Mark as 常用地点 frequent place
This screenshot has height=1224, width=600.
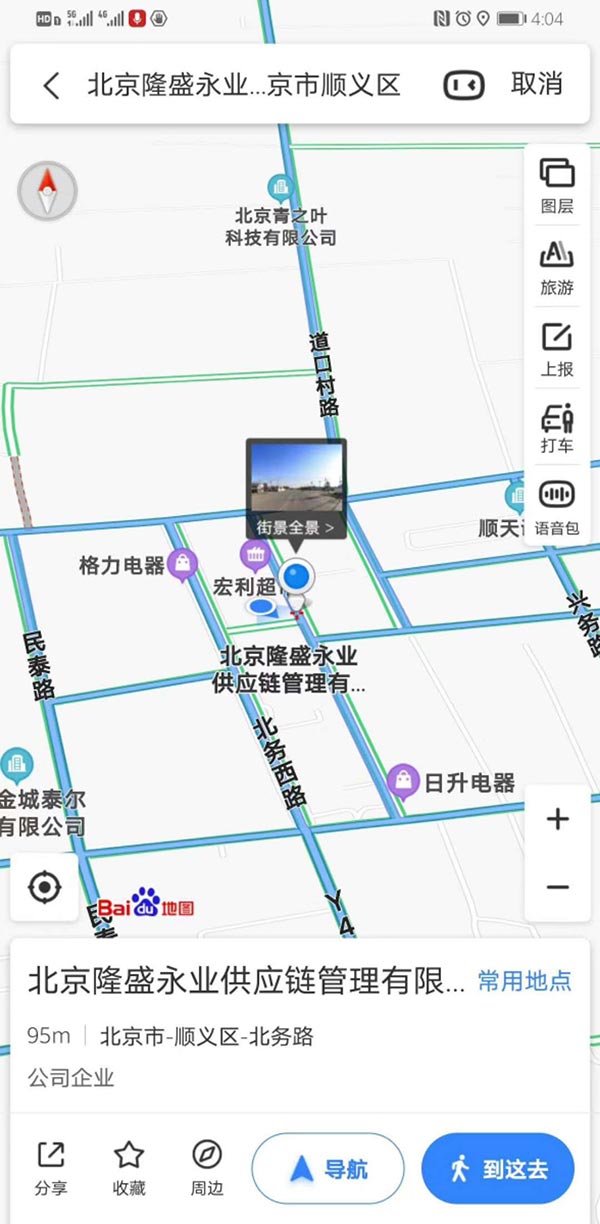524,980
